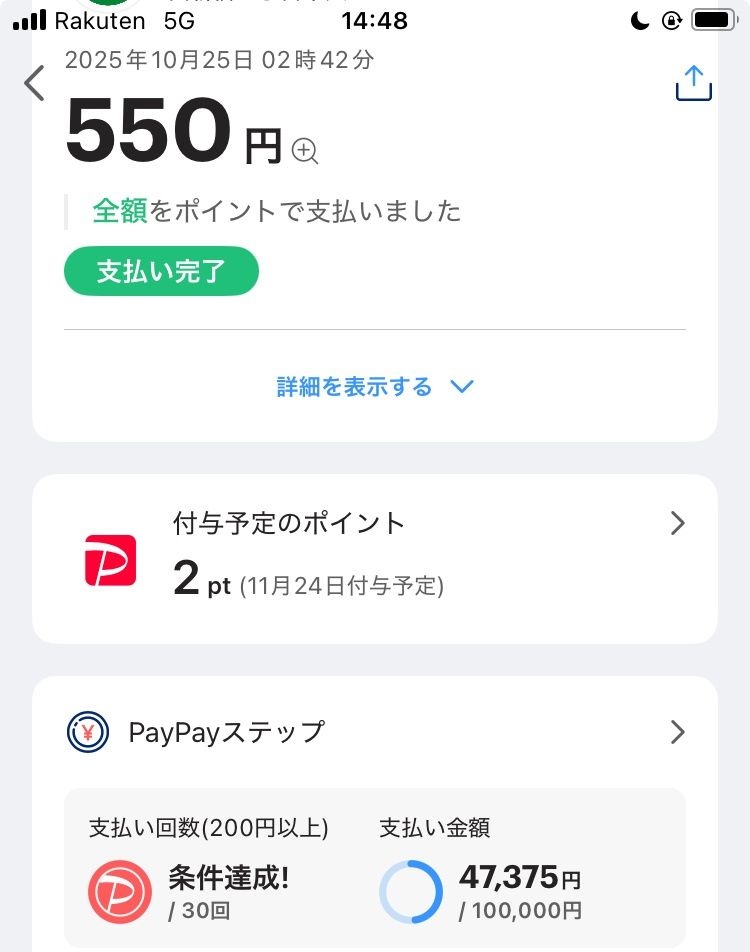The height and width of the screenshot is (952, 750).
Task: Go back using the back arrow
Action: 35,83
